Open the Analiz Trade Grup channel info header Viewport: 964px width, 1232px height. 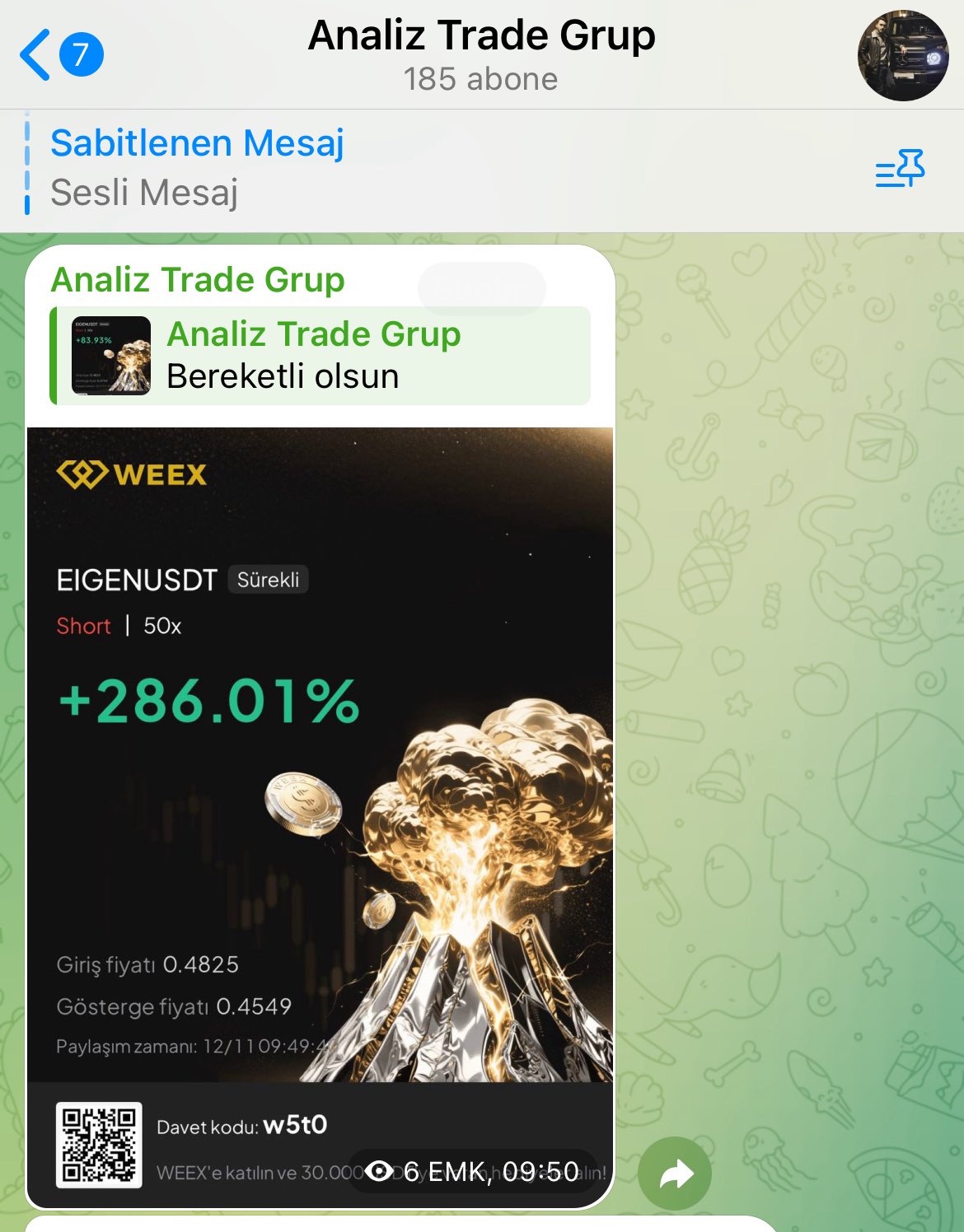[x=481, y=55]
